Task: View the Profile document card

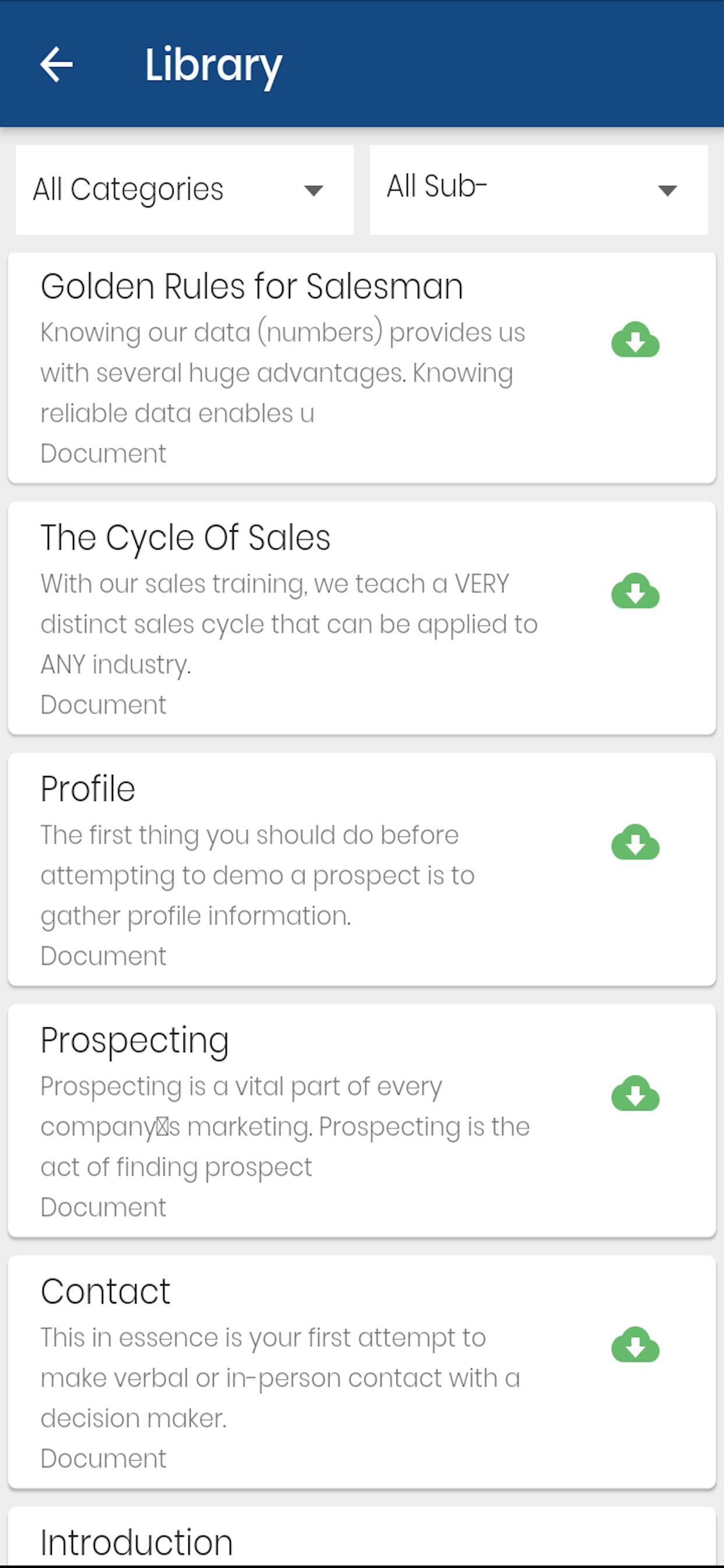Action: (x=362, y=870)
